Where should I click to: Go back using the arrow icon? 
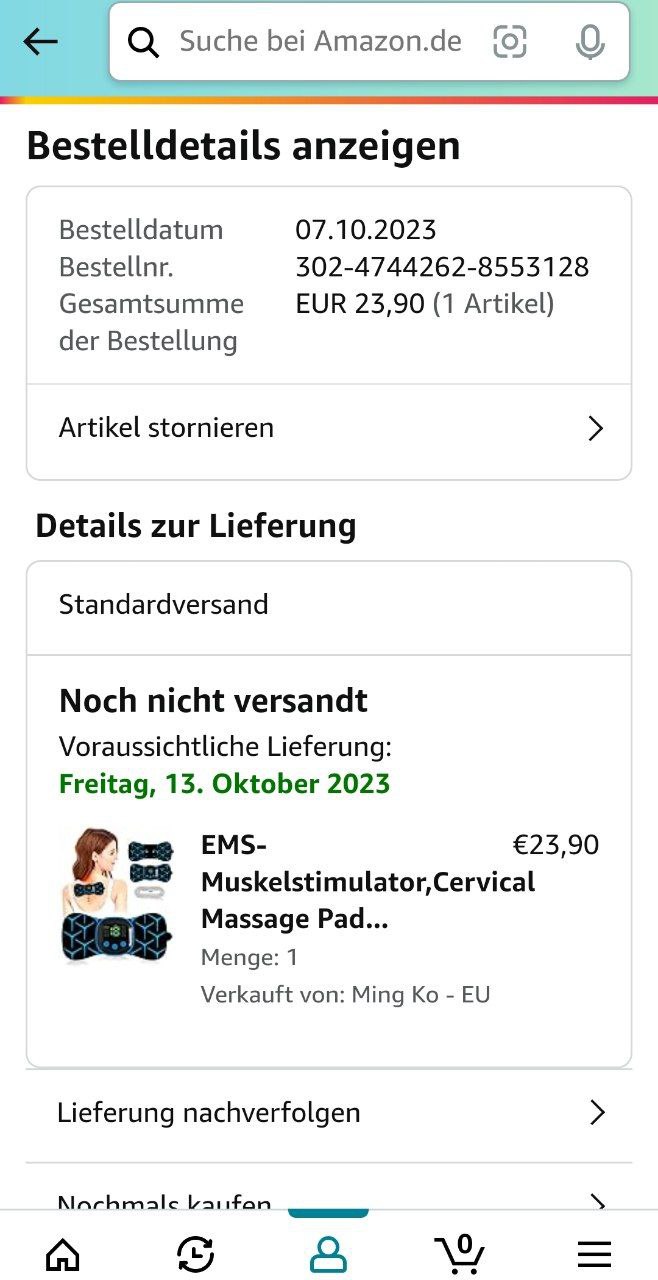[41, 42]
